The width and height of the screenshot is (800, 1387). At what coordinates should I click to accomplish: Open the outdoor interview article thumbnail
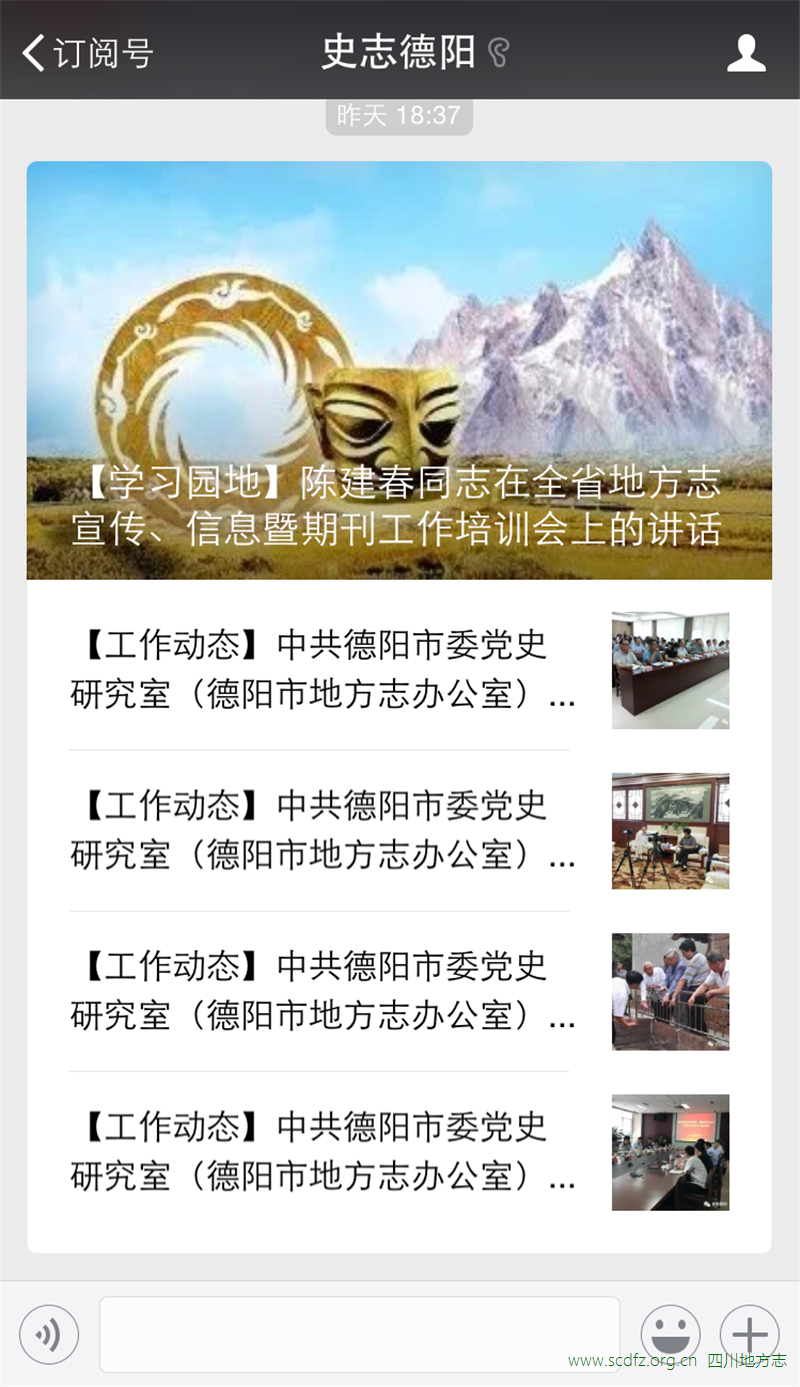click(x=670, y=992)
